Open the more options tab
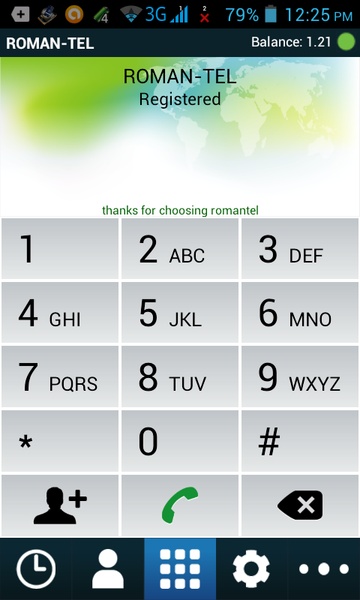 tap(324, 569)
